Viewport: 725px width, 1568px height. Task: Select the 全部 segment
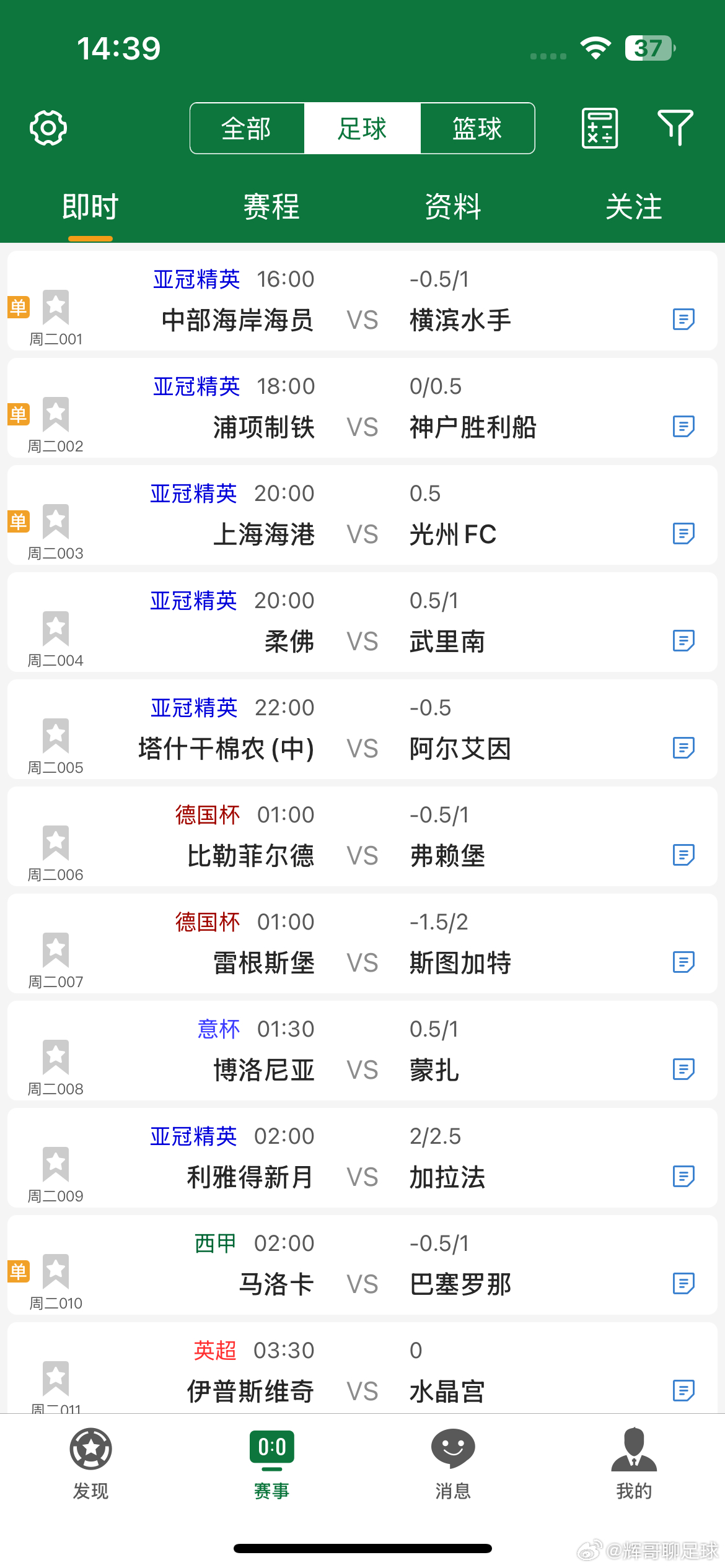(247, 128)
